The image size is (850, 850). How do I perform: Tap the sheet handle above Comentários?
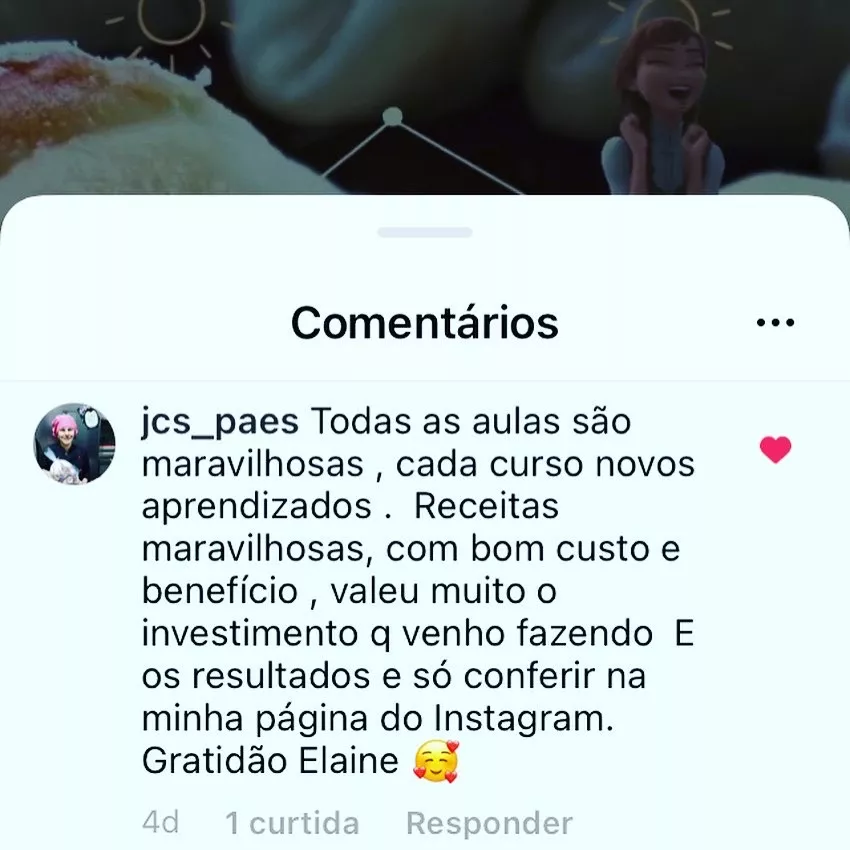point(425,232)
